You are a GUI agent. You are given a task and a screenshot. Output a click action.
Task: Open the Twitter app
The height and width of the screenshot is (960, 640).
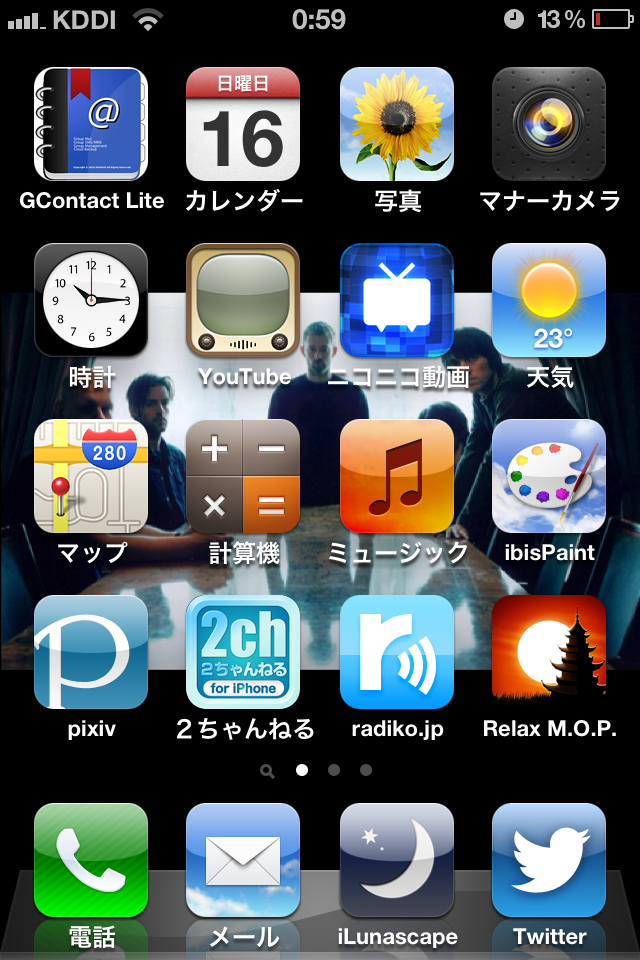click(549, 860)
